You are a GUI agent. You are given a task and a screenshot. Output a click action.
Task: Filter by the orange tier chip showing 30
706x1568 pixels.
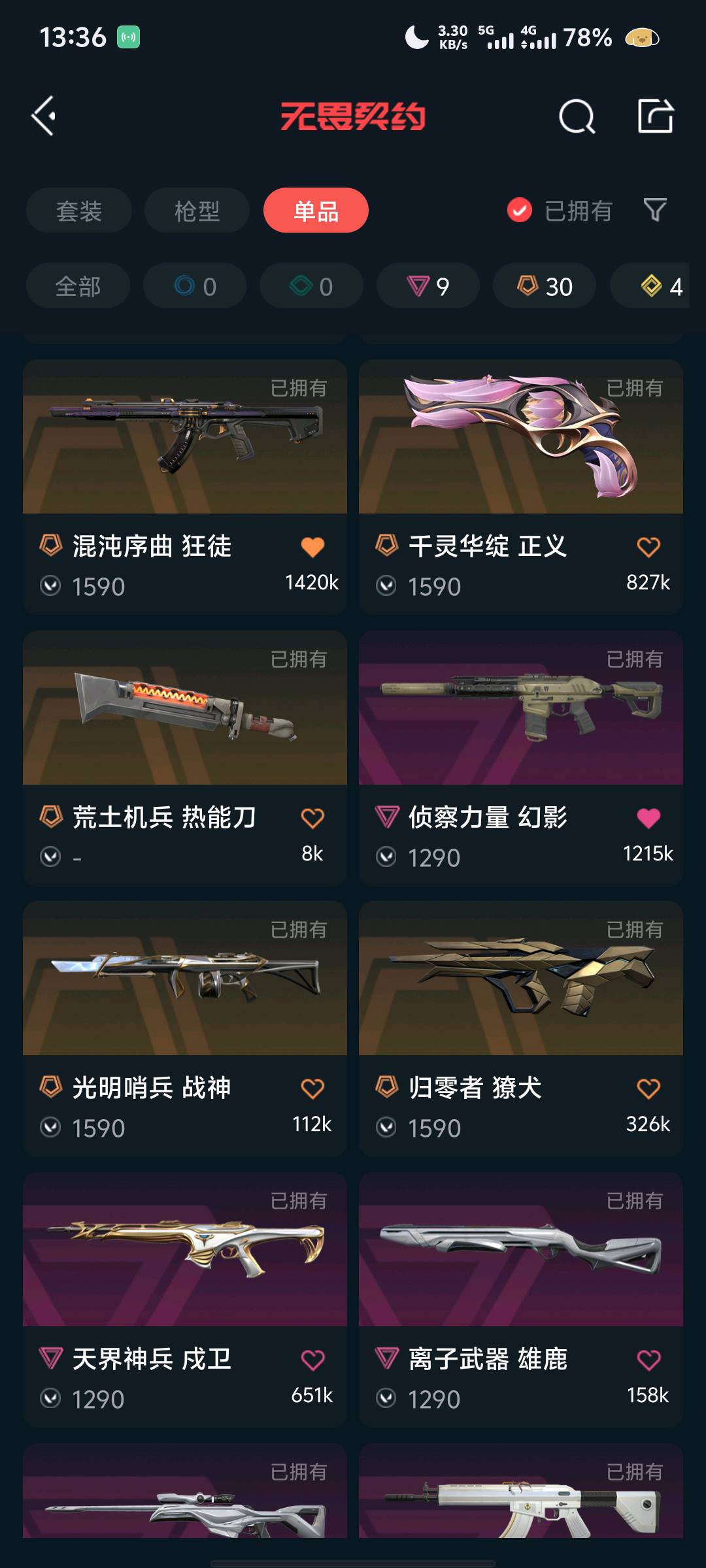pyautogui.click(x=545, y=286)
